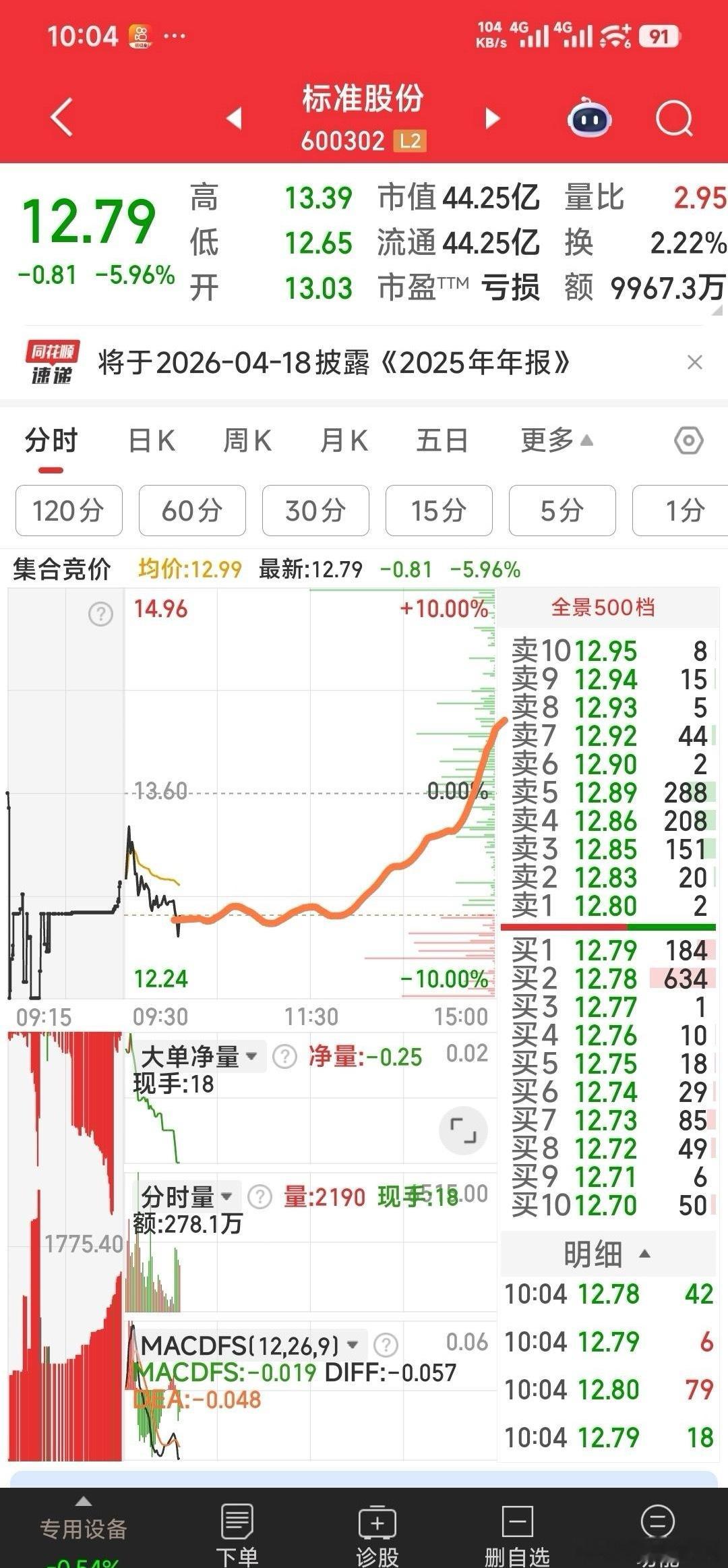Tap the search magnifier icon
The height and width of the screenshot is (1568, 728).
click(673, 117)
